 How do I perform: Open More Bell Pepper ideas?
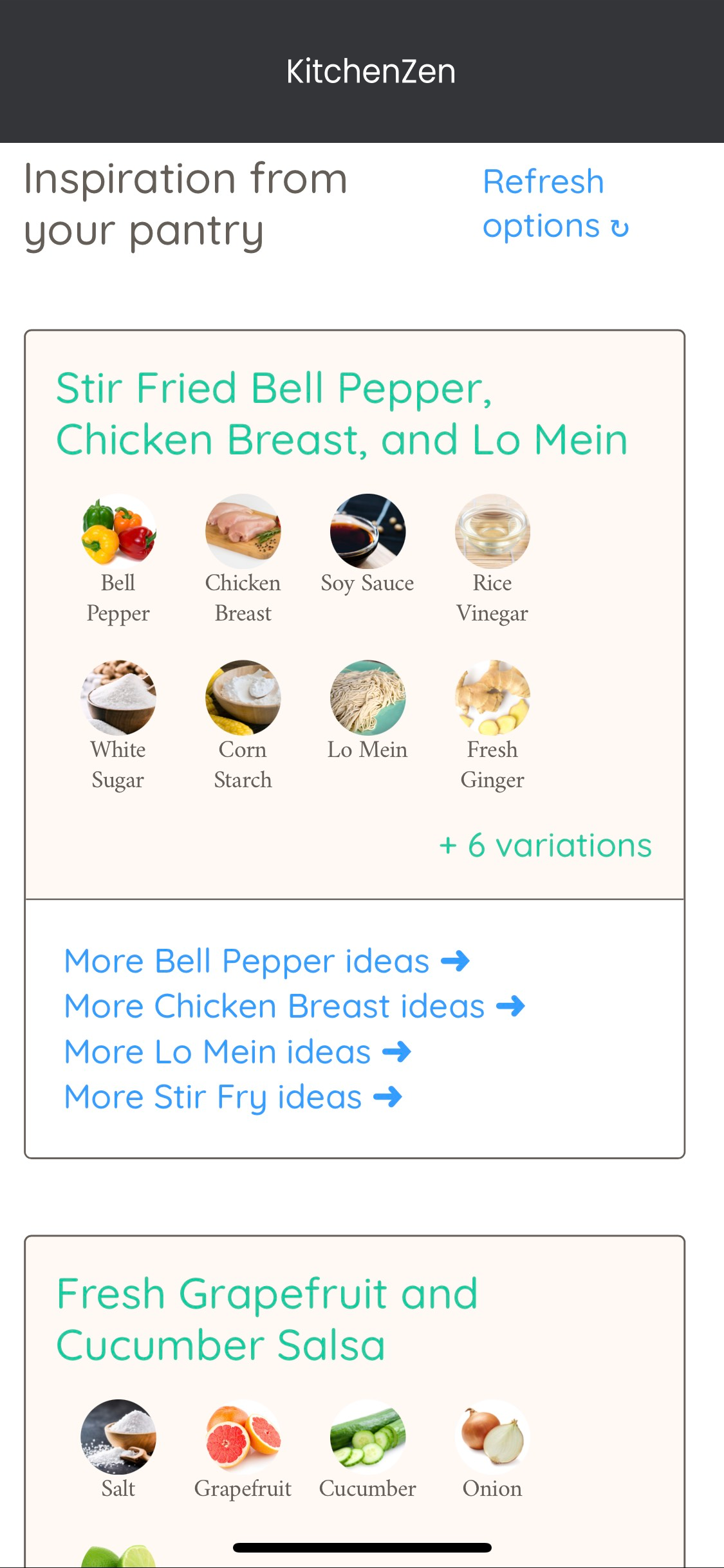266,961
